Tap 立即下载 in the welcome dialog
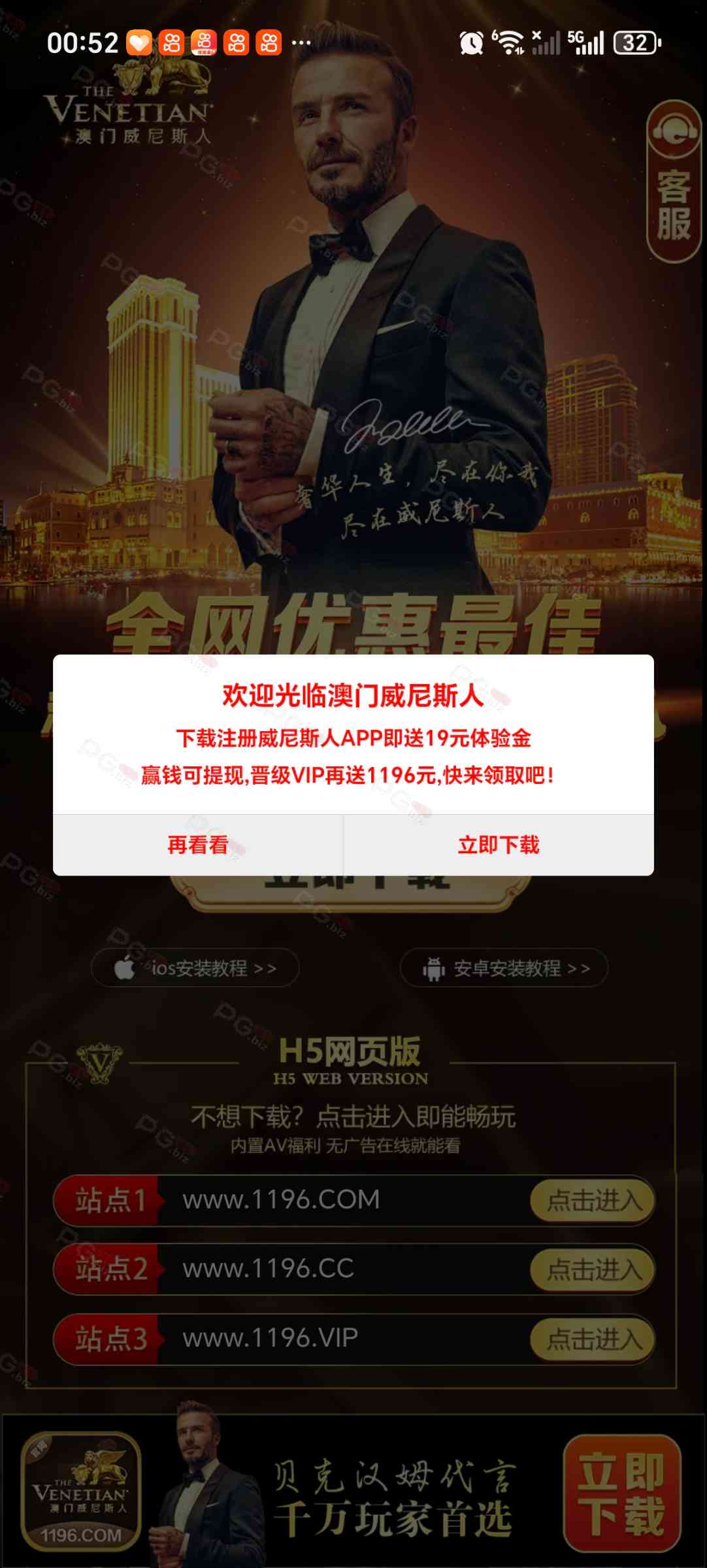The width and height of the screenshot is (707, 1568). [x=499, y=845]
